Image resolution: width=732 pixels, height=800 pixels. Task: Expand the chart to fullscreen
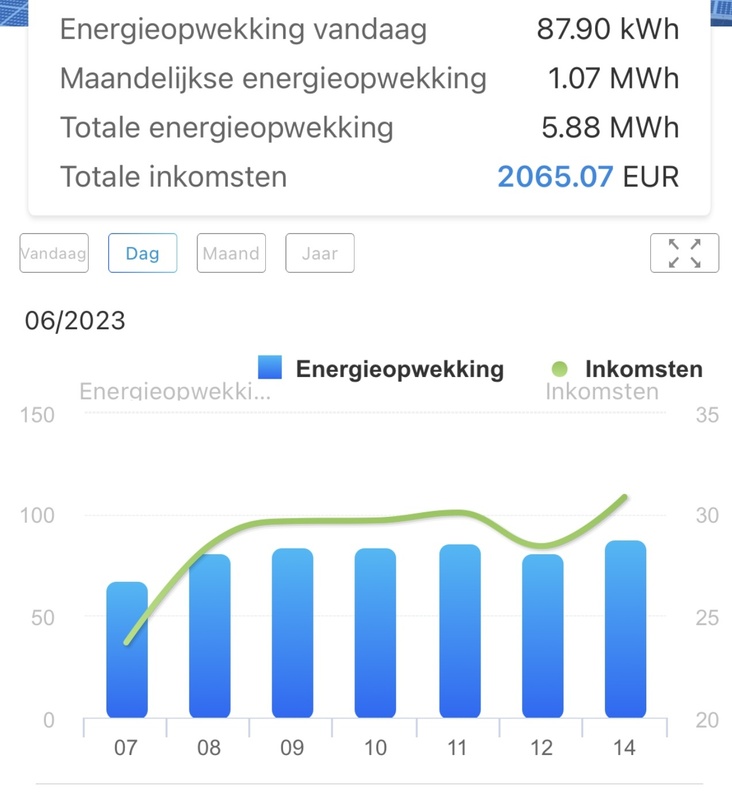pyautogui.click(x=684, y=253)
